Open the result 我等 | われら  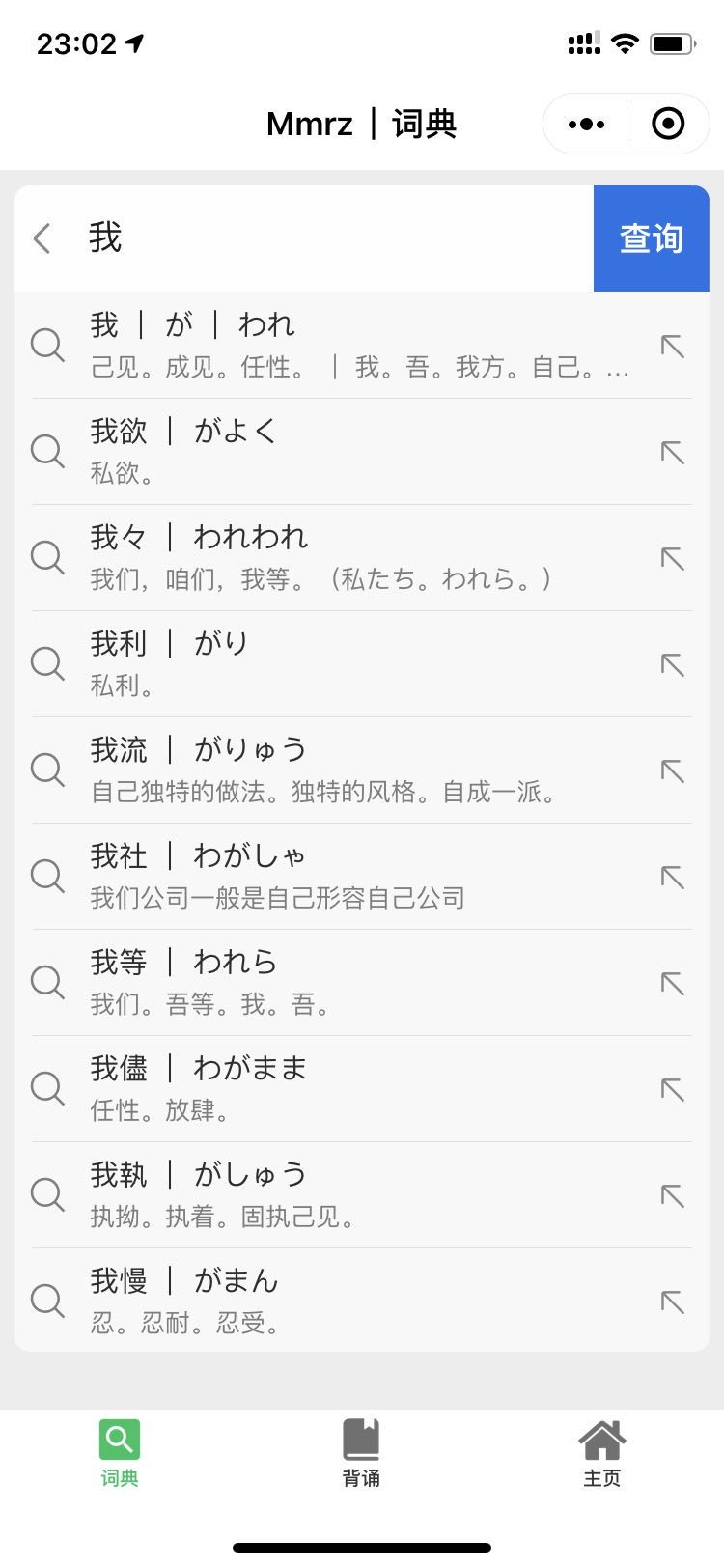click(357, 982)
